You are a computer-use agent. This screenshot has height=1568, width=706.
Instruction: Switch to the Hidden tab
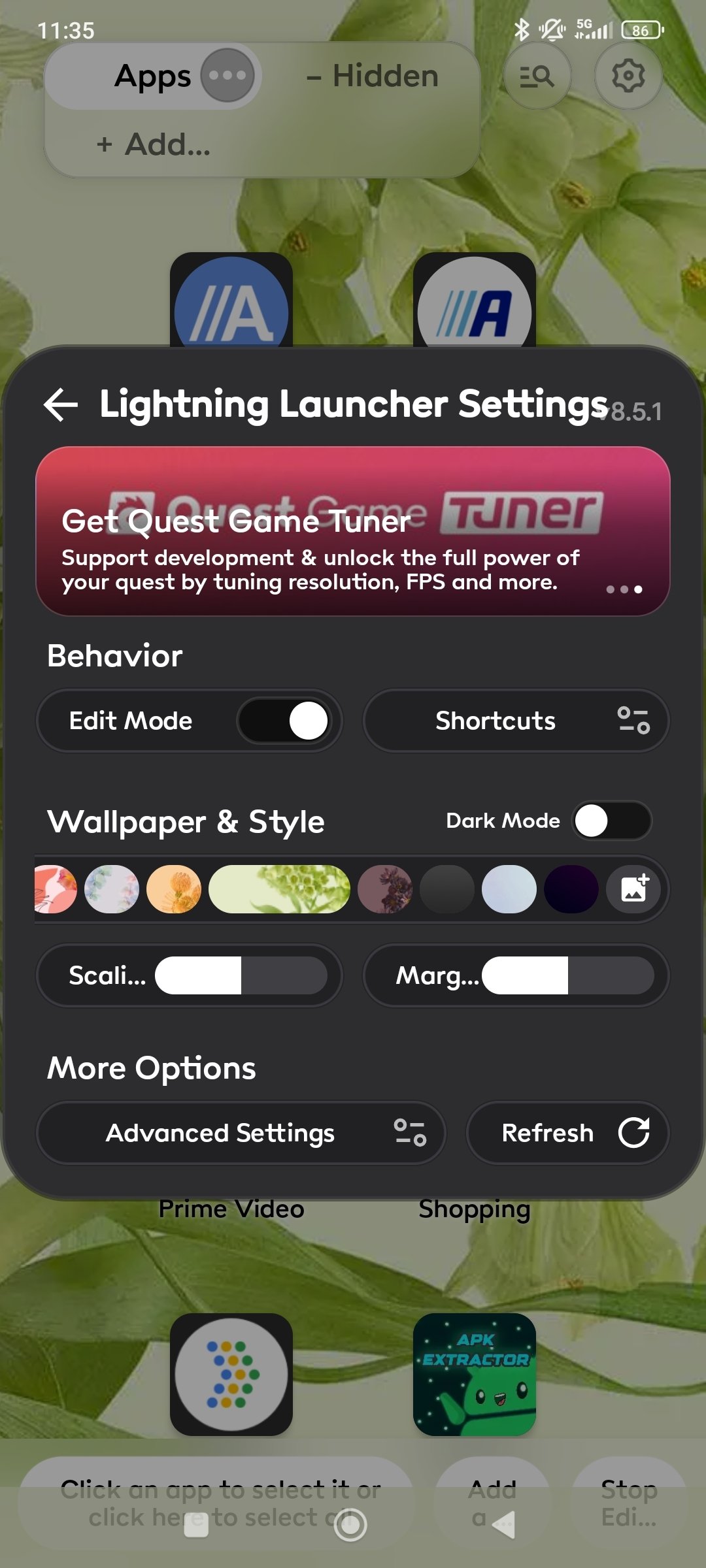click(373, 76)
